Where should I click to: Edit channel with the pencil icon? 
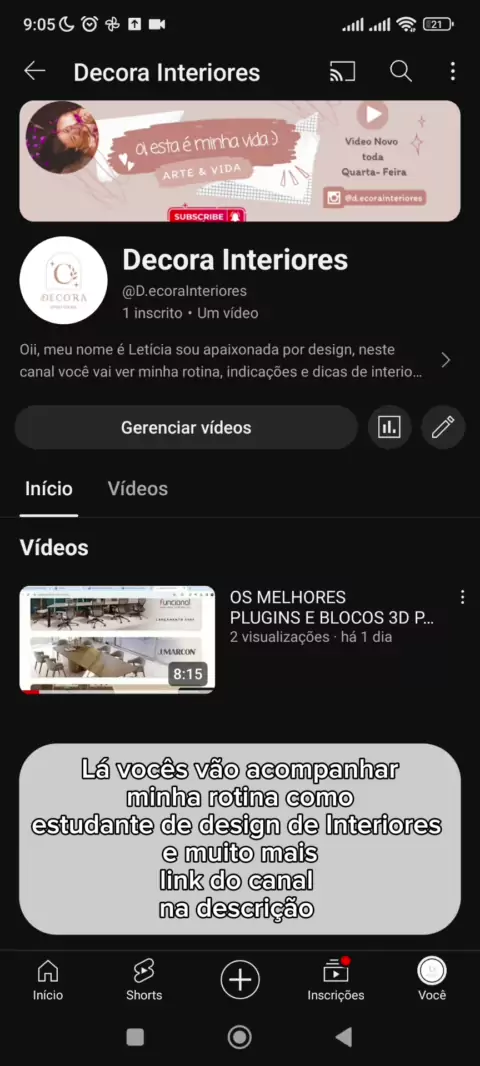click(x=443, y=427)
